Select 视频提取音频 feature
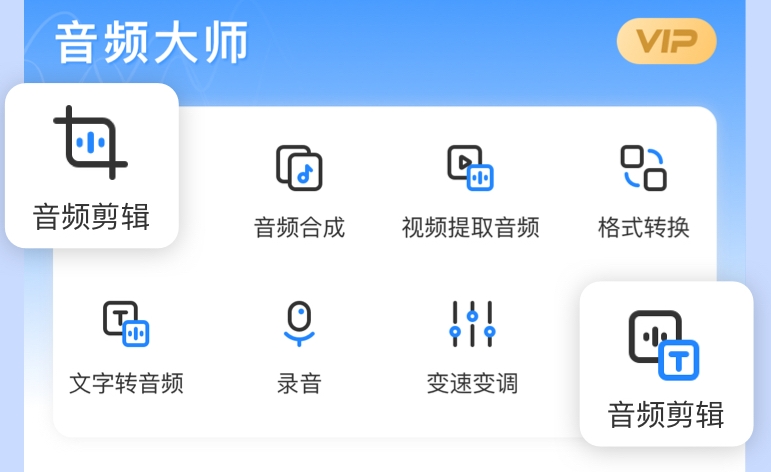This screenshot has width=771, height=472. click(x=470, y=190)
